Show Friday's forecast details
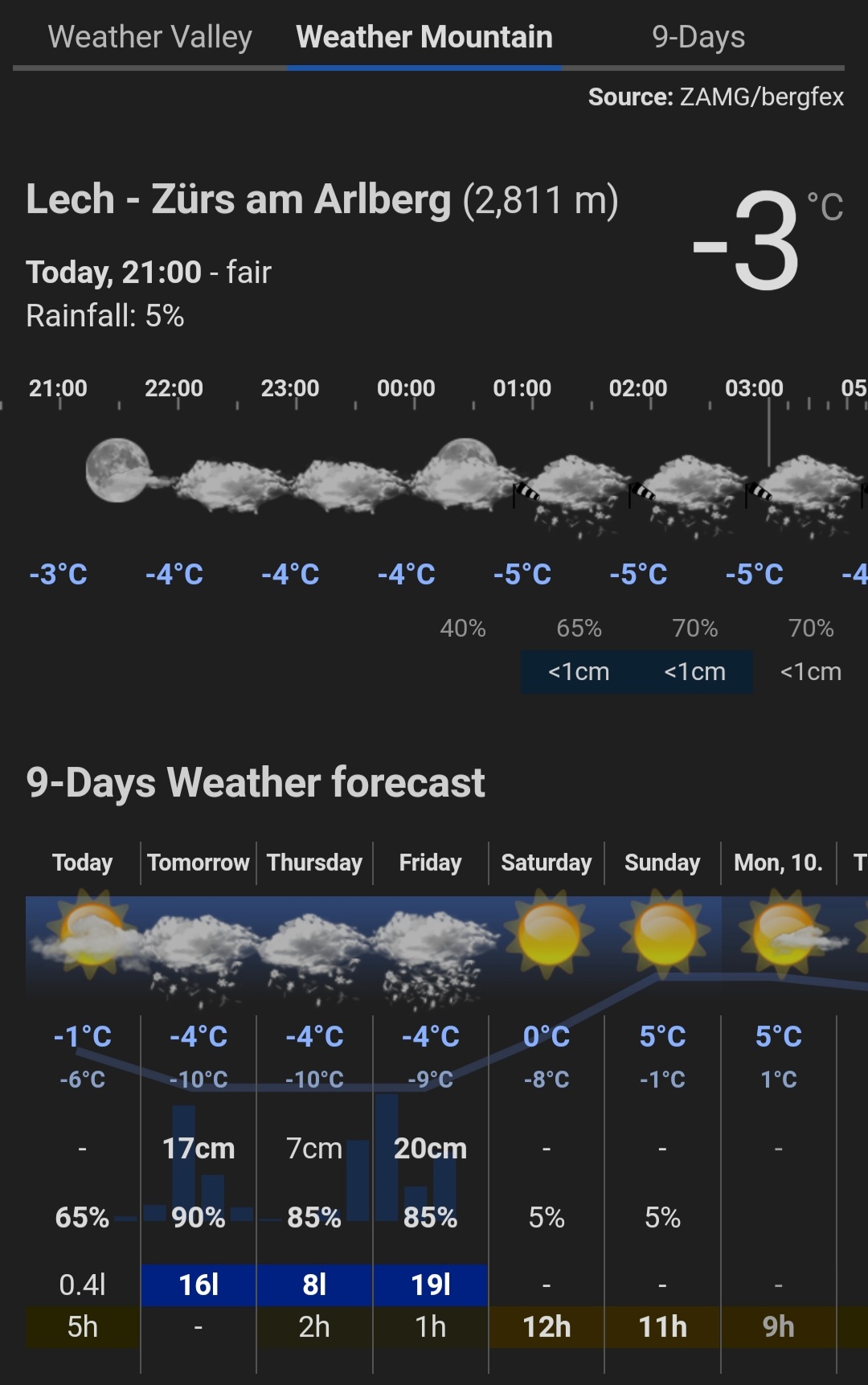 [430, 863]
